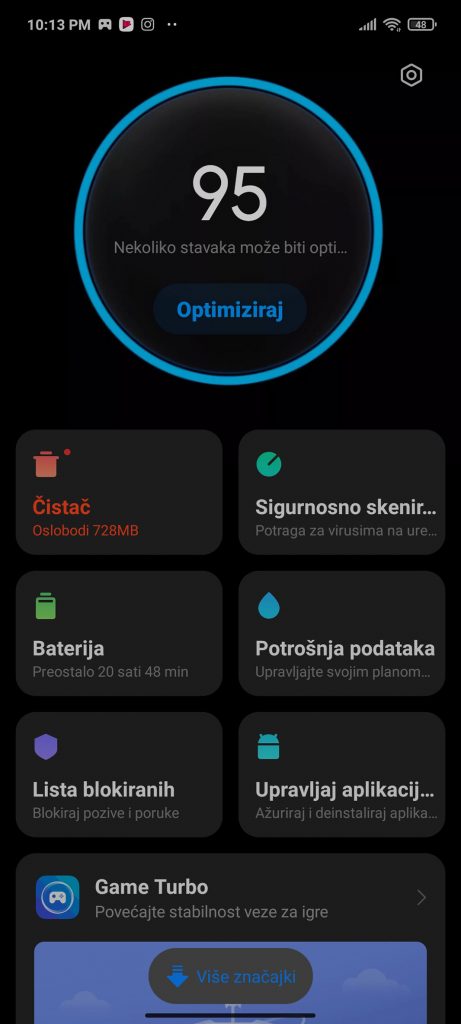461x1024 pixels.
Task: Open the Upravljaj aplikacijama card
Action: (x=342, y=775)
